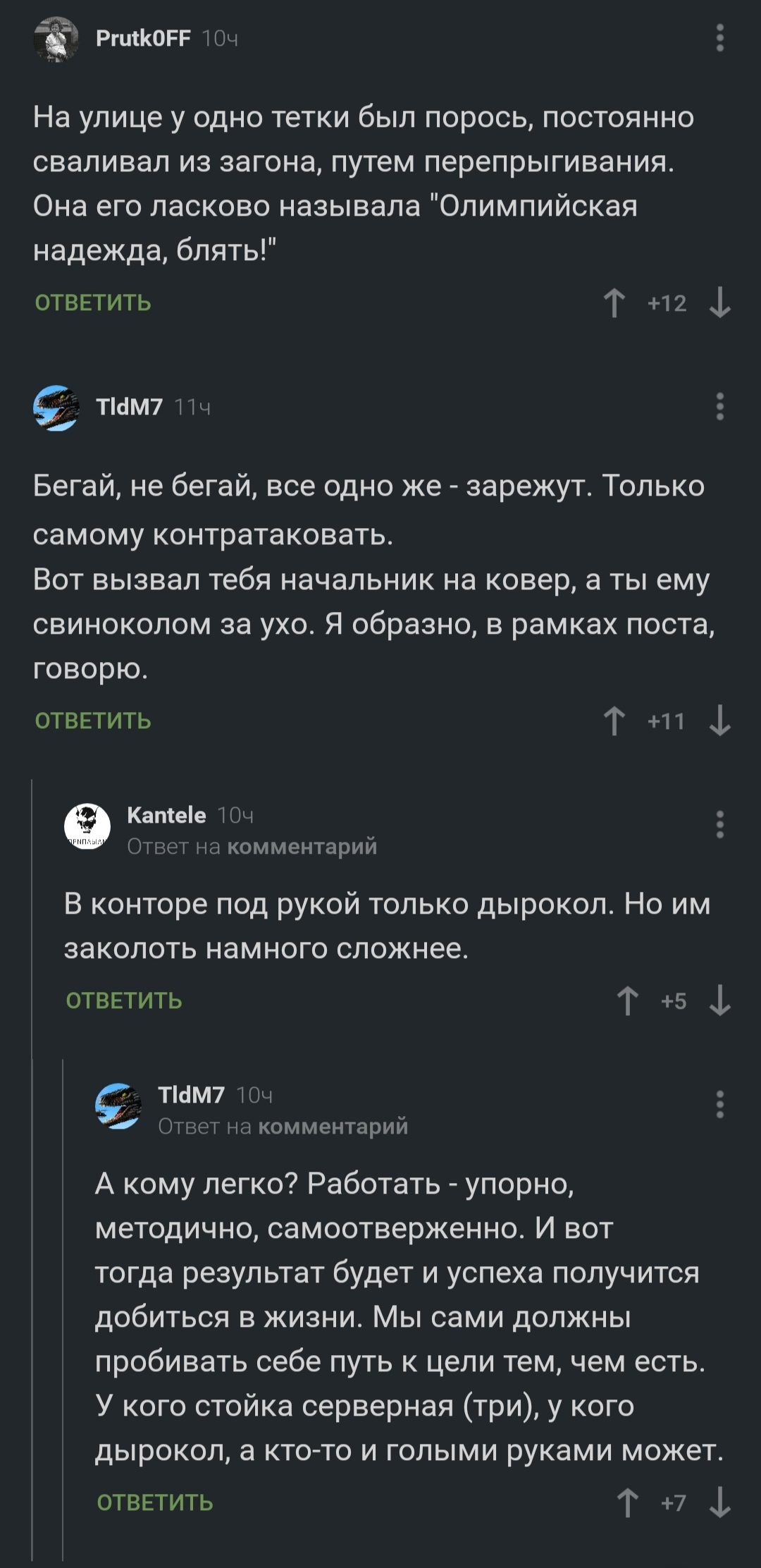Image resolution: width=761 pixels, height=1568 pixels.
Task: Open Kantele's profile avatar
Action: pos(87,826)
